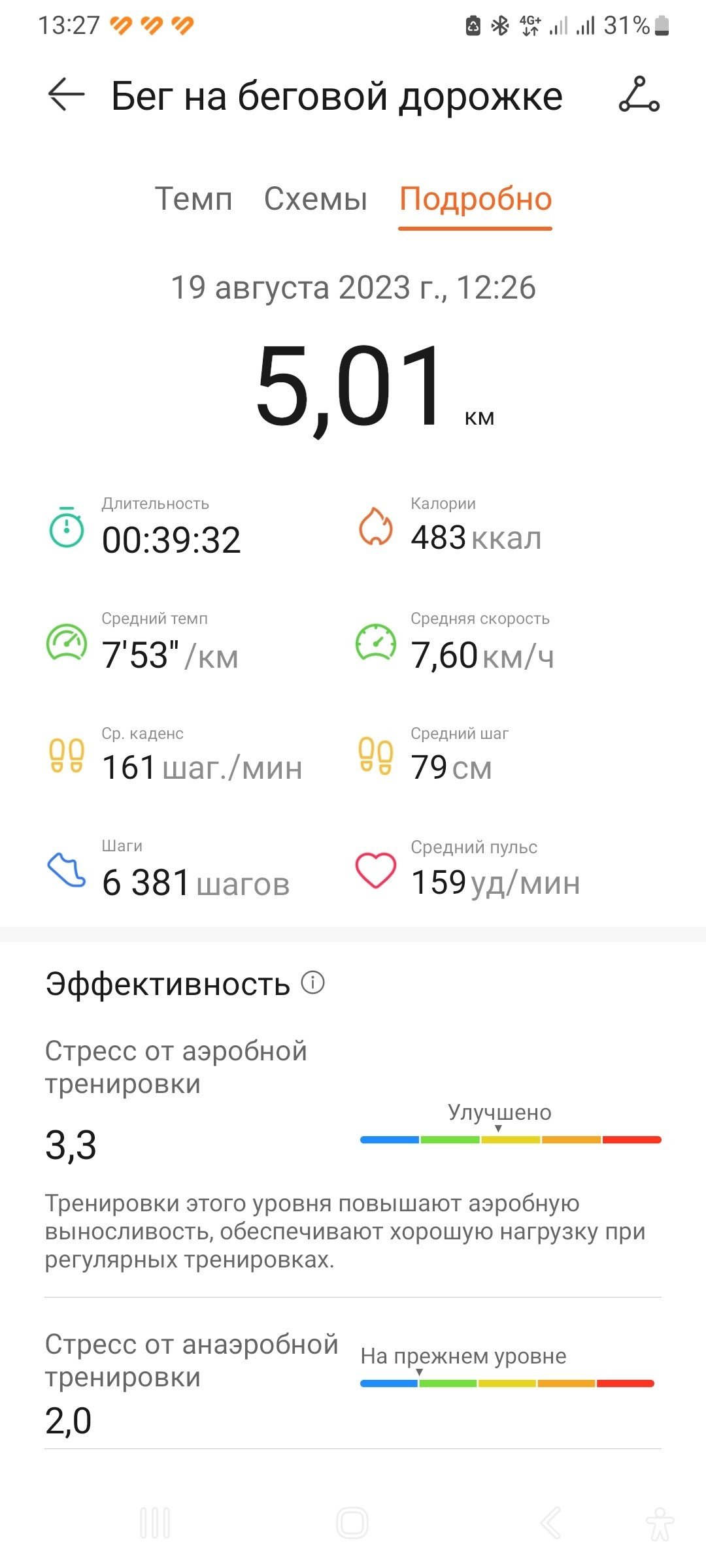Switch to the Темп tab
Screen dimensions: 706x1568
pos(193,199)
